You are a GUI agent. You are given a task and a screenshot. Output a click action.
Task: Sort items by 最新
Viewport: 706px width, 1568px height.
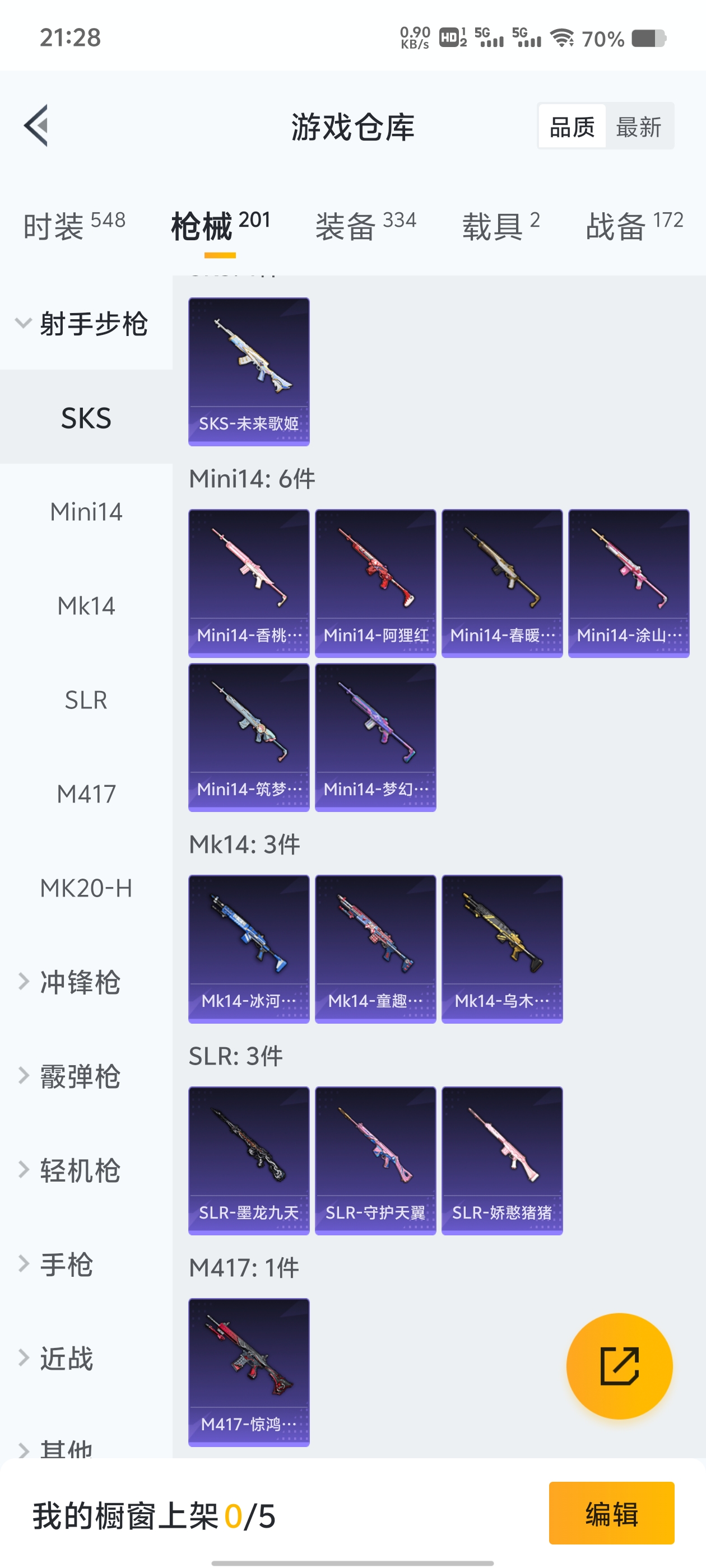(638, 127)
